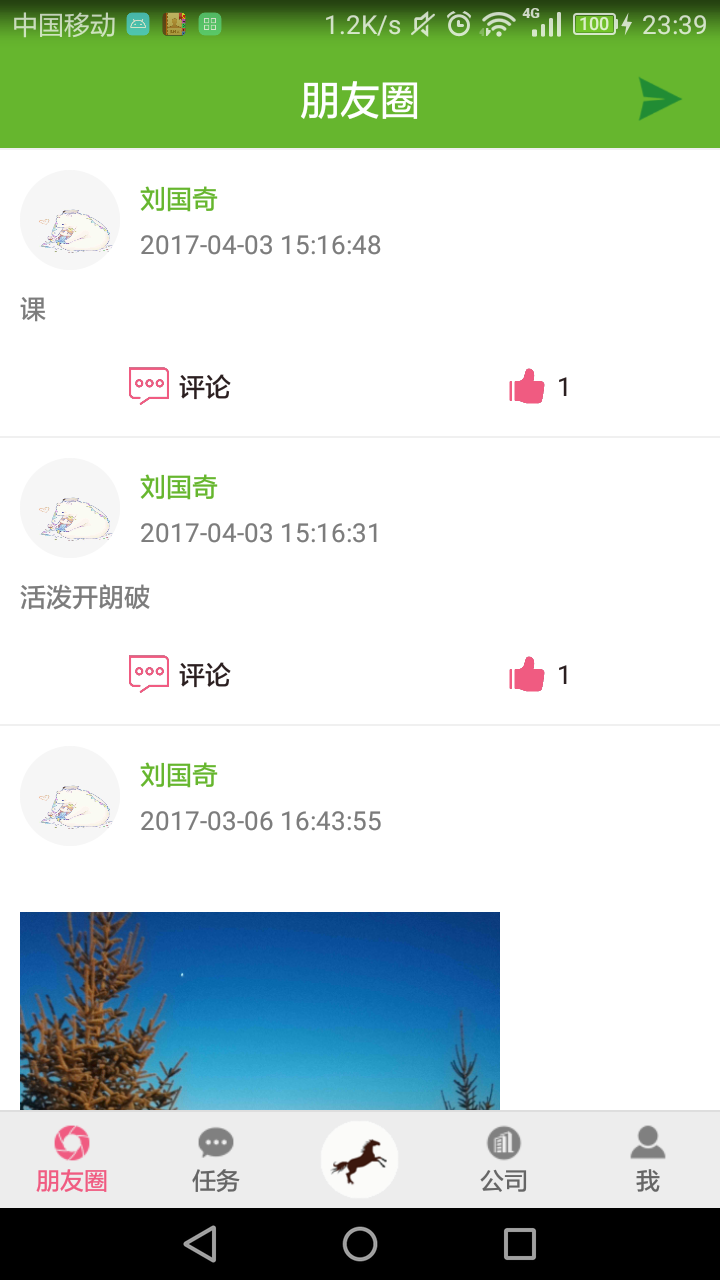The image size is (720, 1280).
Task: Open the photo in the 2017-03-06 post
Action: (260, 1010)
